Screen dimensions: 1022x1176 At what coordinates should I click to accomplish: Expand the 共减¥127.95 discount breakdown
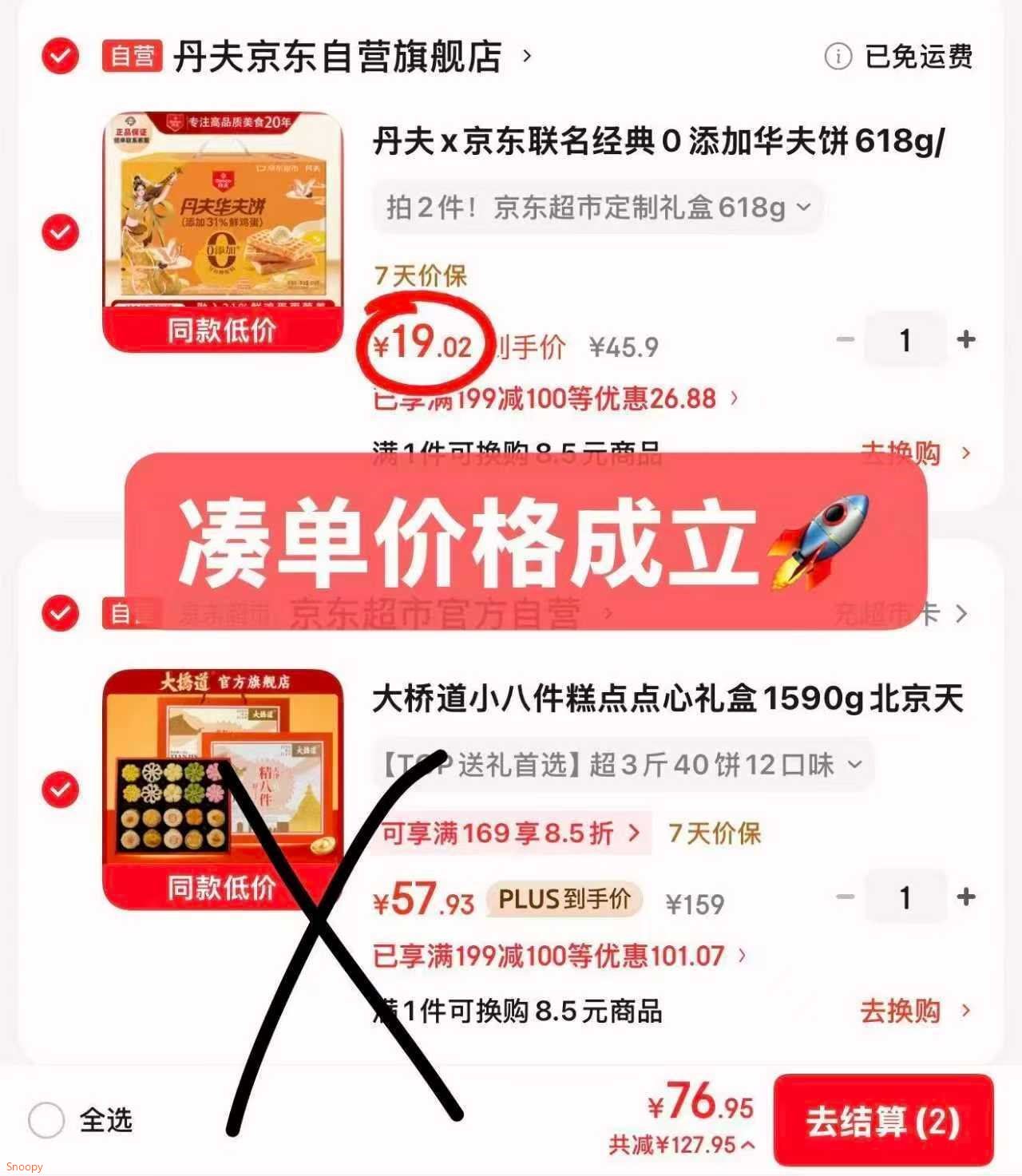click(682, 1145)
